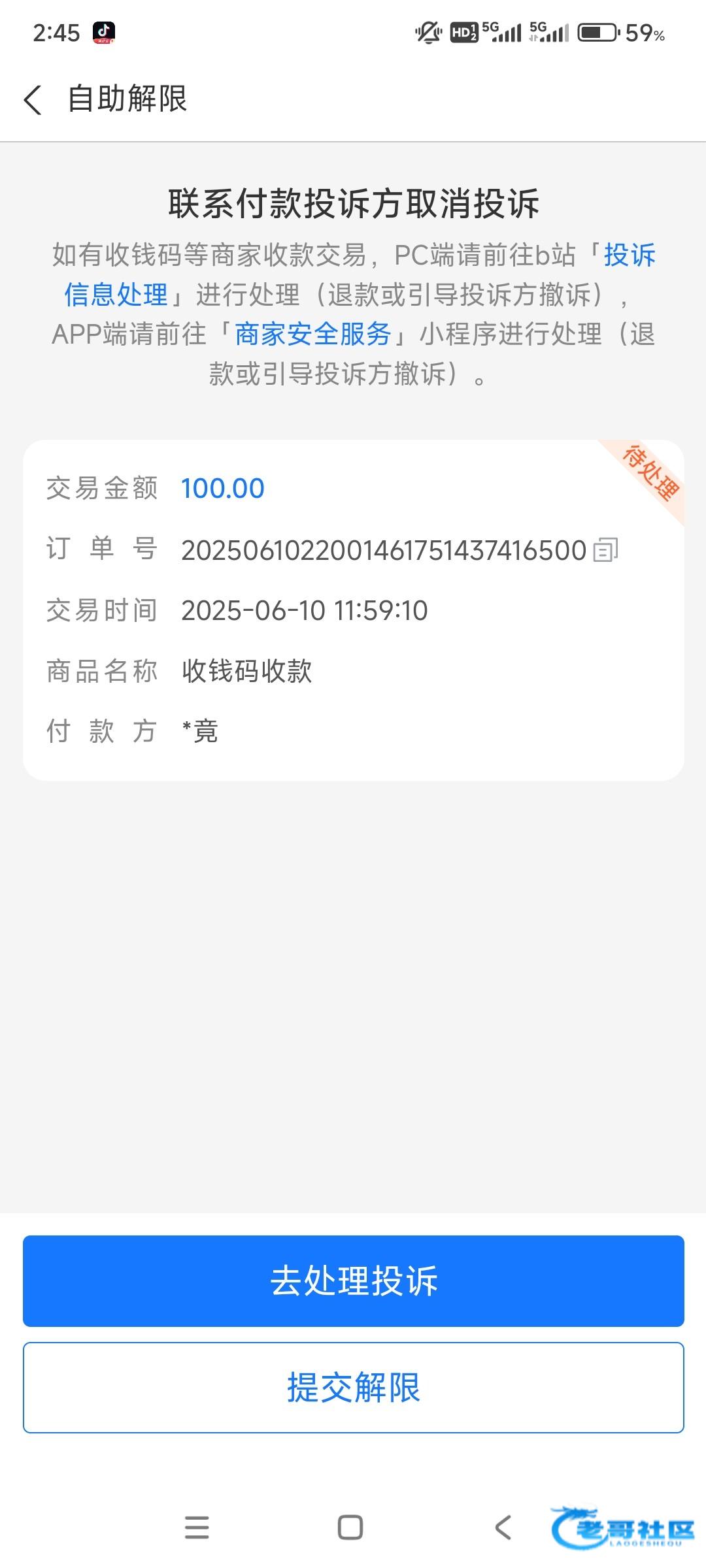
Task: Go to system home screen
Action: coord(350,1527)
